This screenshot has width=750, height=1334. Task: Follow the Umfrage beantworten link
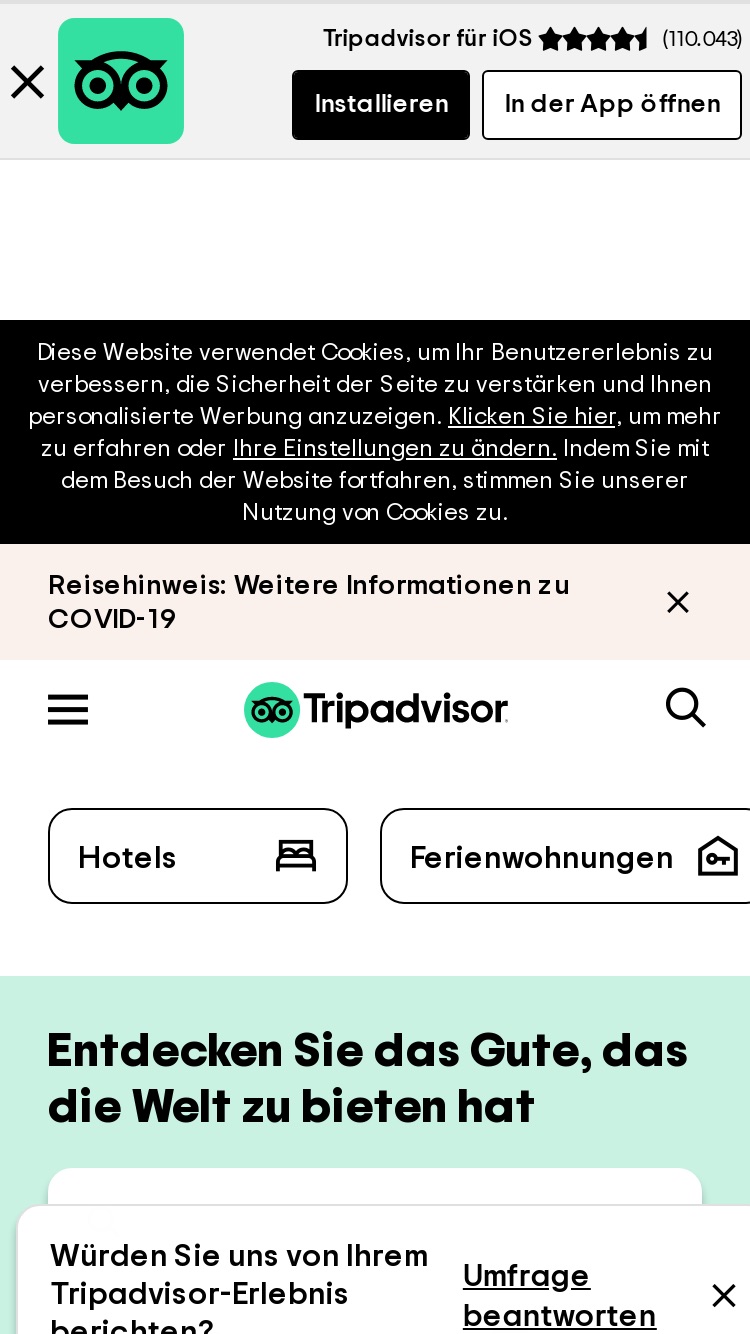[x=560, y=1295]
